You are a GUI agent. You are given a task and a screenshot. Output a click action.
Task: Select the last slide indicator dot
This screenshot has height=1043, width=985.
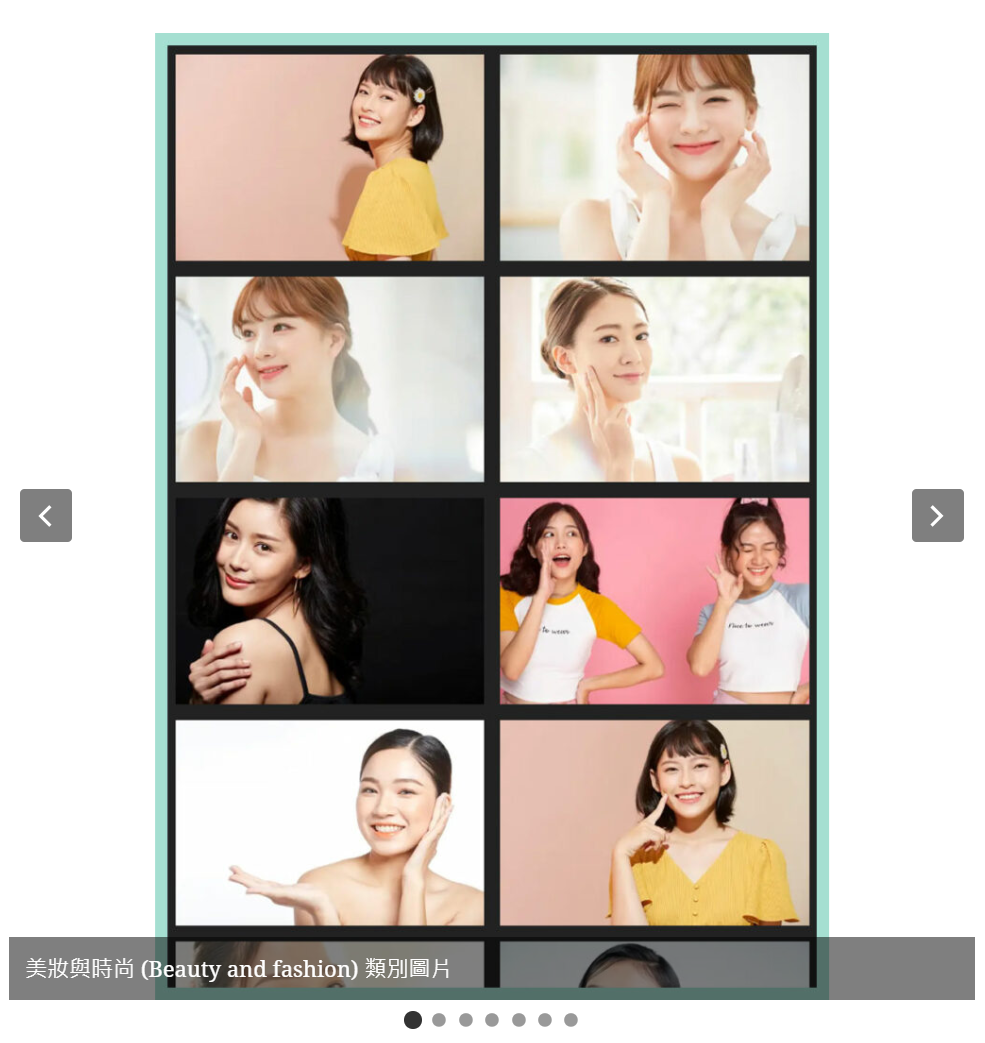tap(571, 1020)
